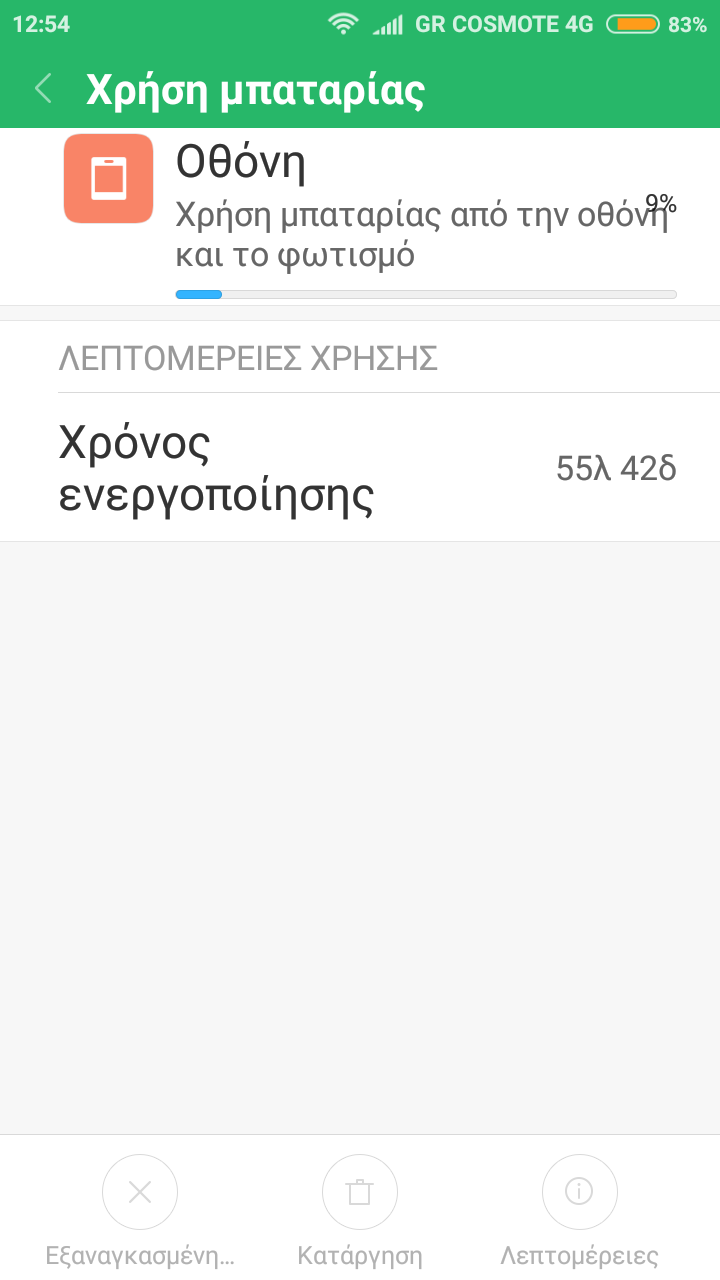Tap the Εξαναγκασμένη force stop button

point(140,1192)
